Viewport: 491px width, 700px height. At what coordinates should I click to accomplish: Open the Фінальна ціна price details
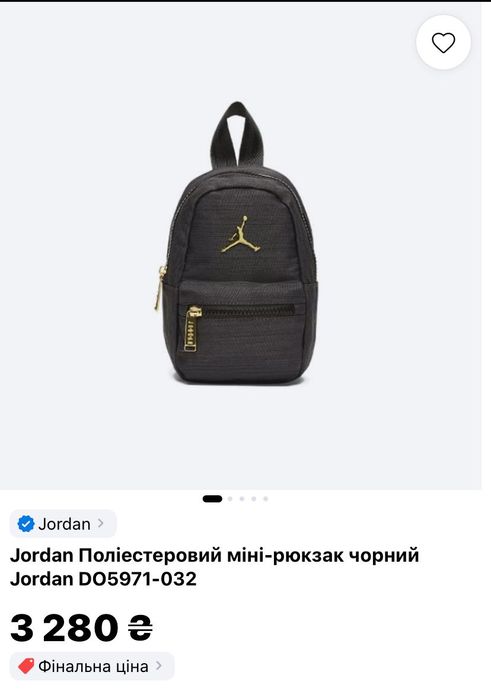click(x=92, y=666)
